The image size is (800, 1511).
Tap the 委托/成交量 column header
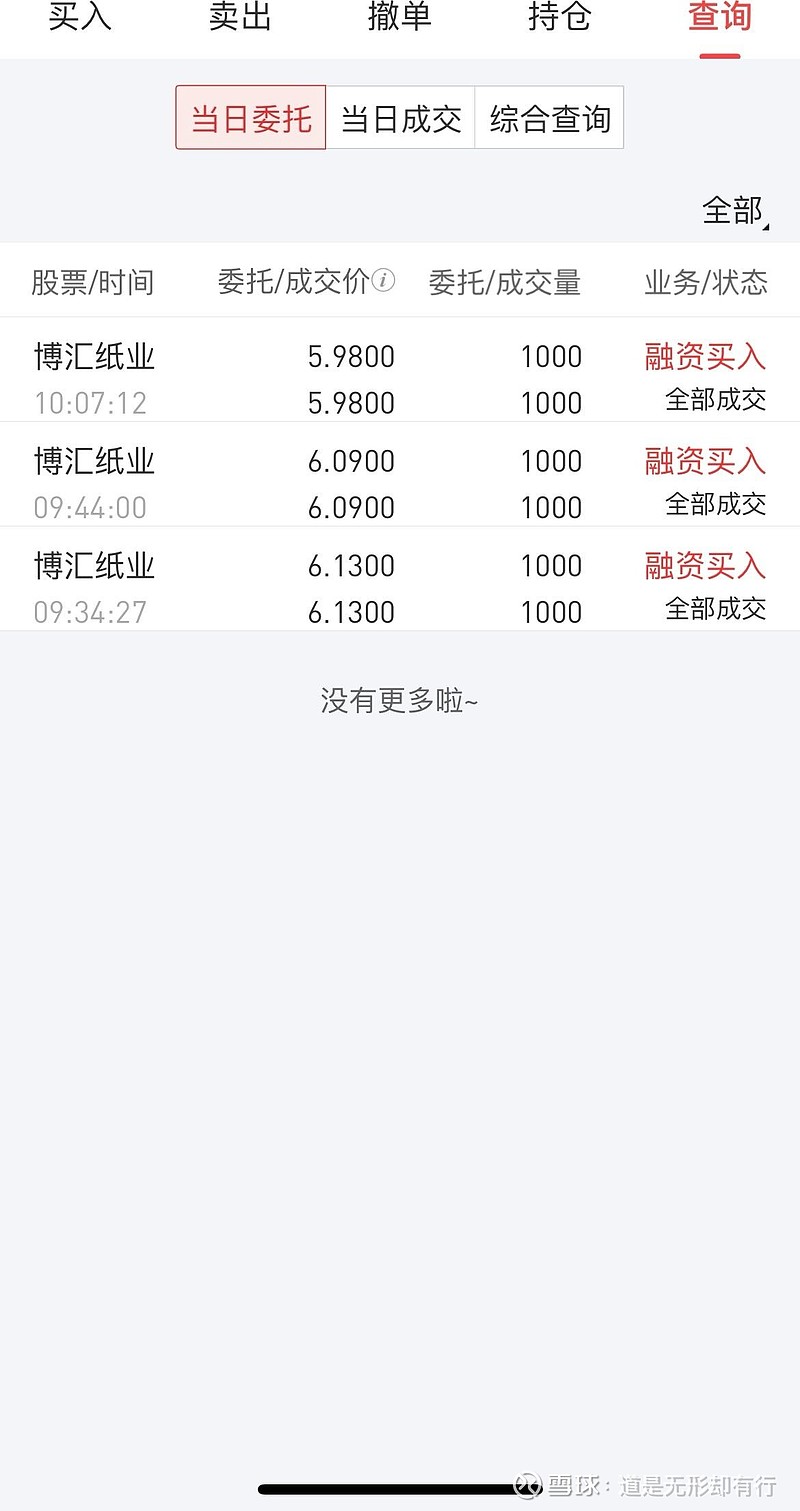[505, 282]
